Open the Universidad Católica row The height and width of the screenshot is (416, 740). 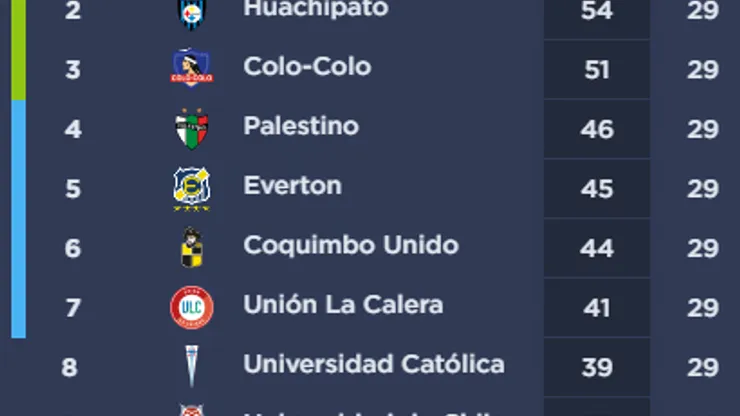click(373, 364)
